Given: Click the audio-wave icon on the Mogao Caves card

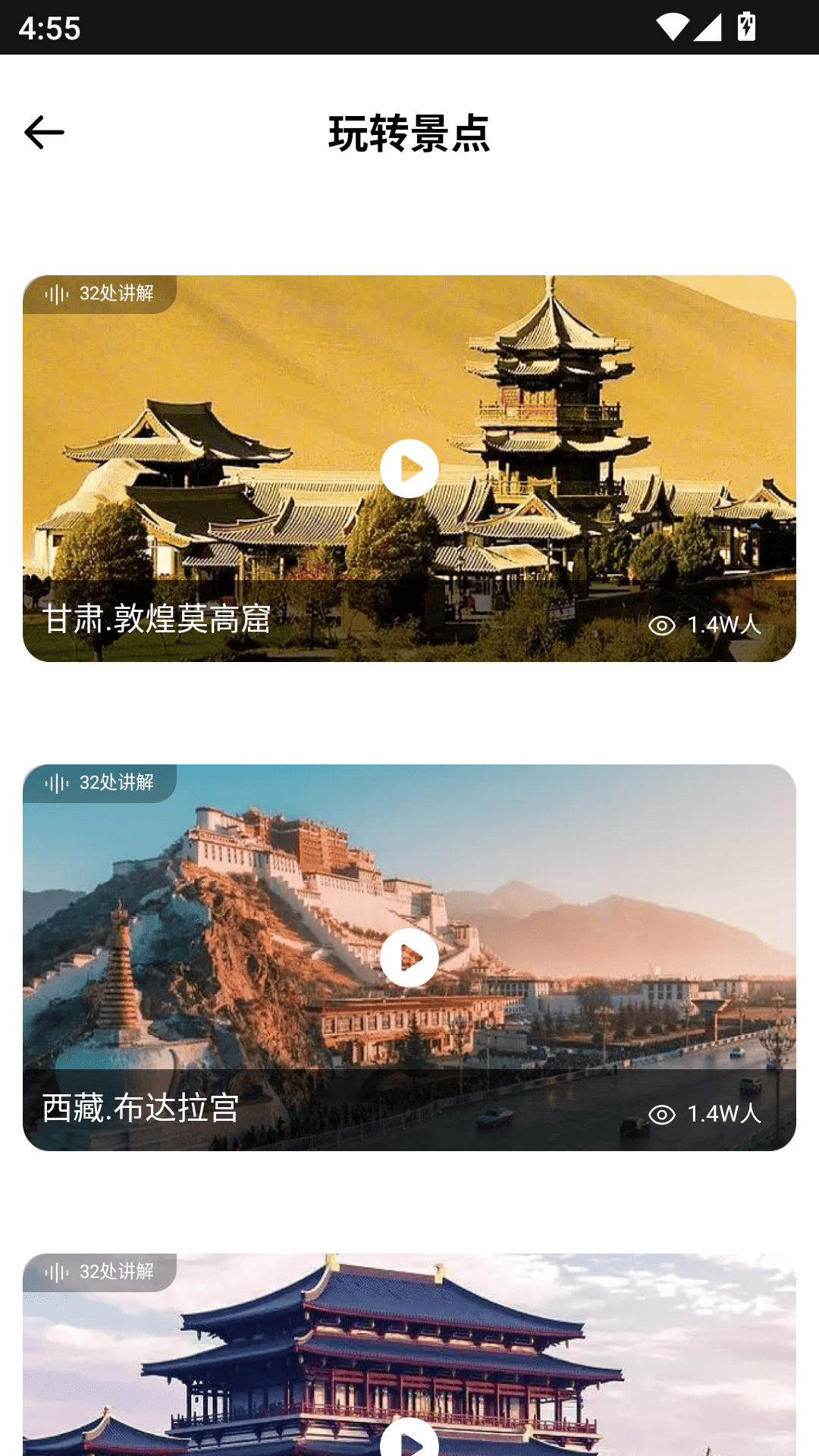Looking at the screenshot, I should click(x=56, y=293).
